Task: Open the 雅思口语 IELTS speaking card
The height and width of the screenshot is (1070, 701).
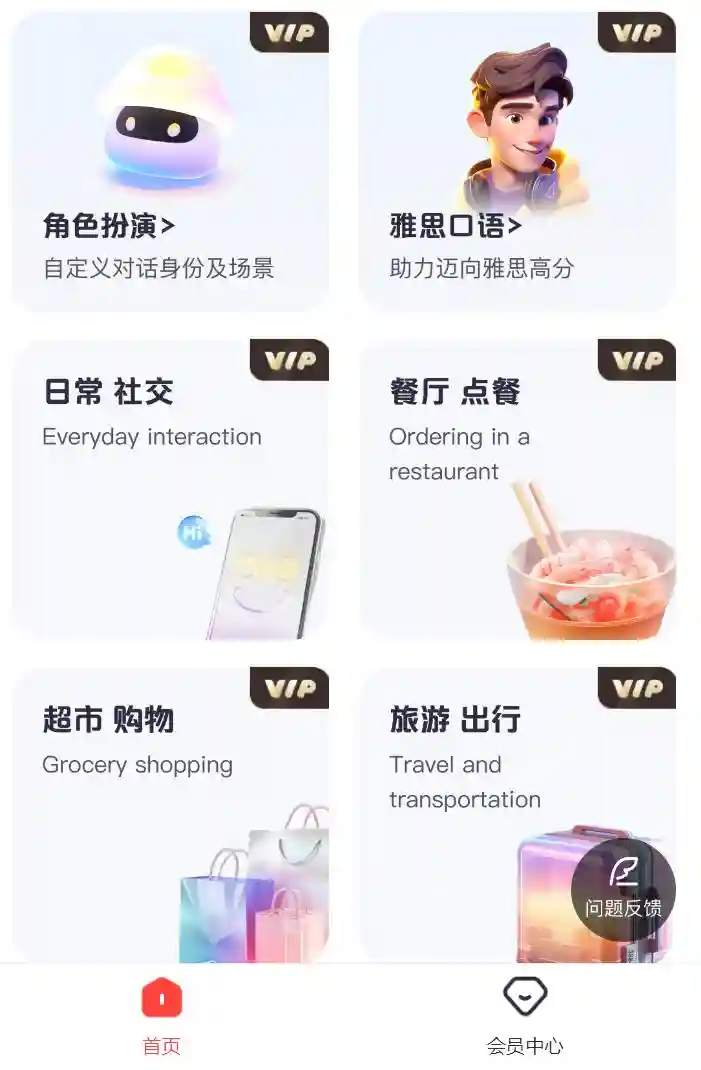Action: tap(516, 160)
